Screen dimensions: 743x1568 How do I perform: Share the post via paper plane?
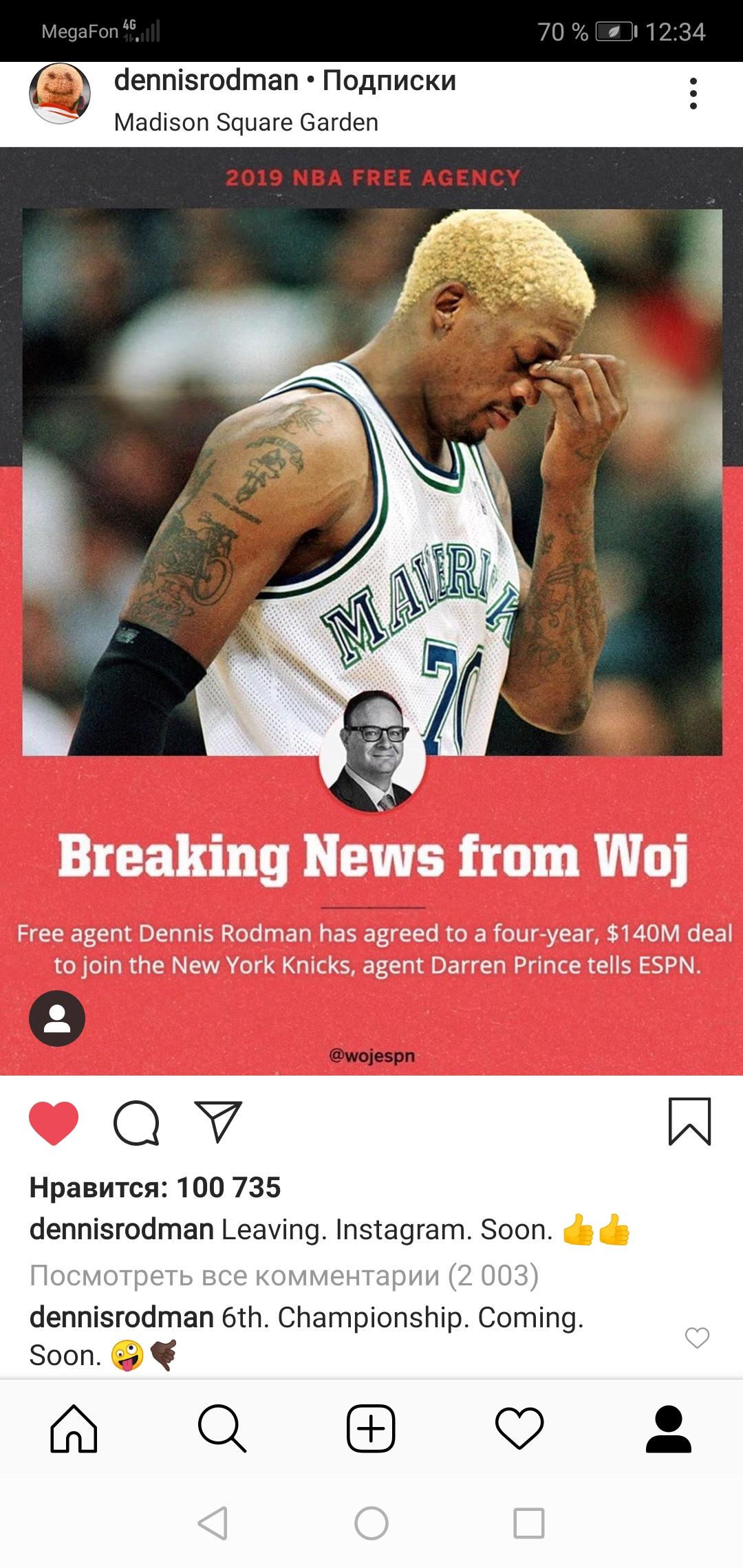click(218, 1122)
